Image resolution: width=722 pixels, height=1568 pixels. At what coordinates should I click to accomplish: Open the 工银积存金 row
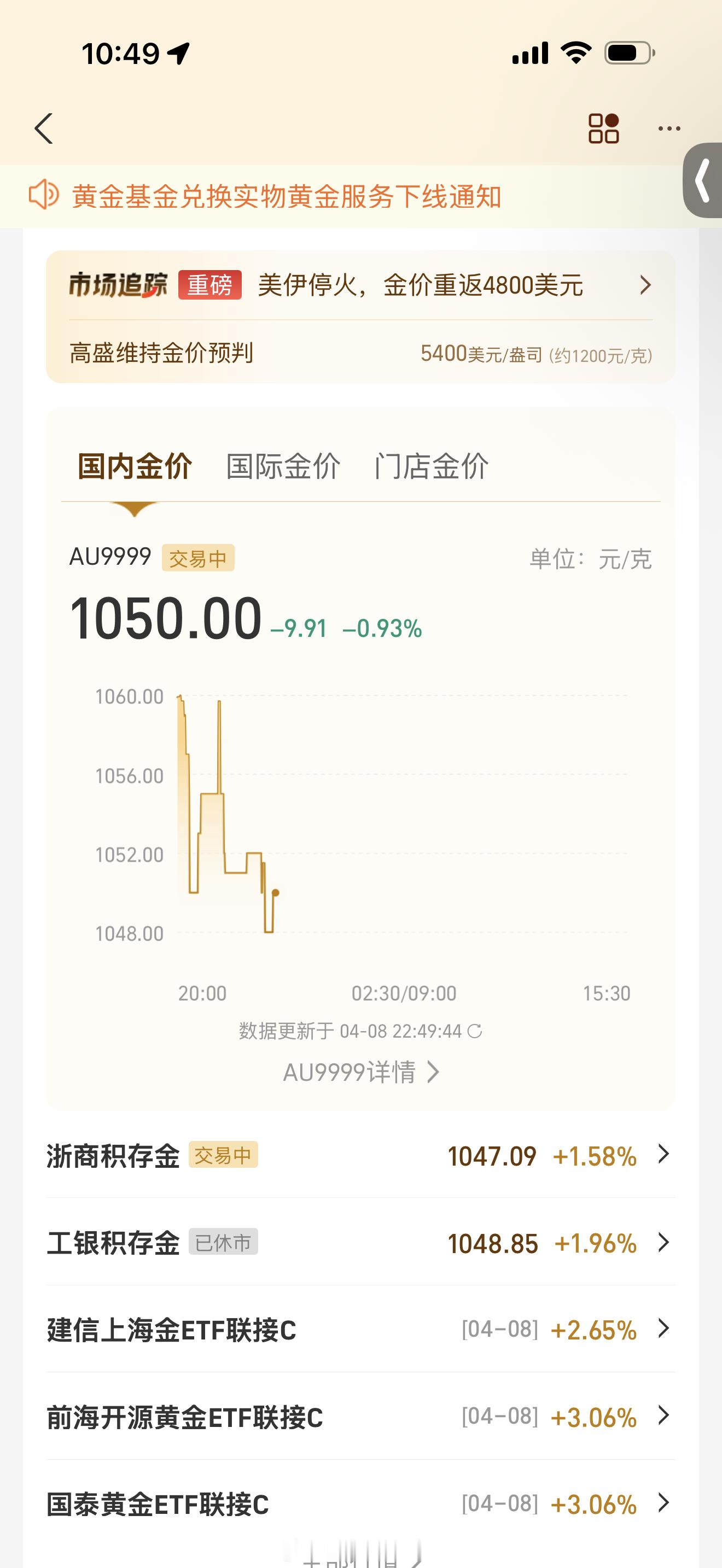tap(360, 1243)
